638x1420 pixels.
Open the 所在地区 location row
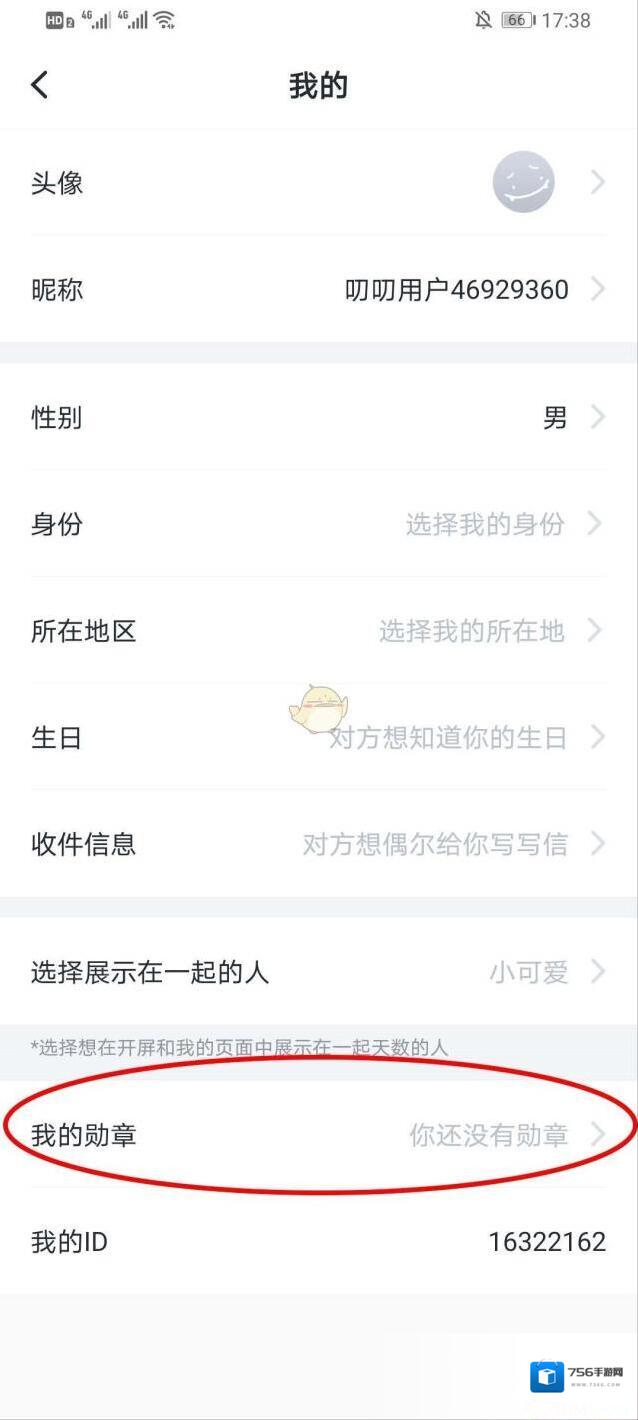coord(318,631)
